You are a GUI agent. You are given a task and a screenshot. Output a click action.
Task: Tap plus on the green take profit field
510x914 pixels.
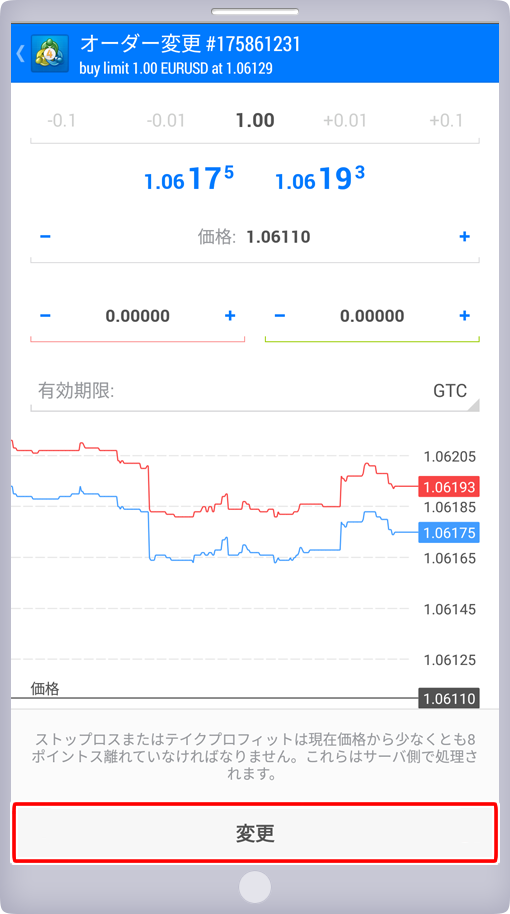click(x=464, y=316)
